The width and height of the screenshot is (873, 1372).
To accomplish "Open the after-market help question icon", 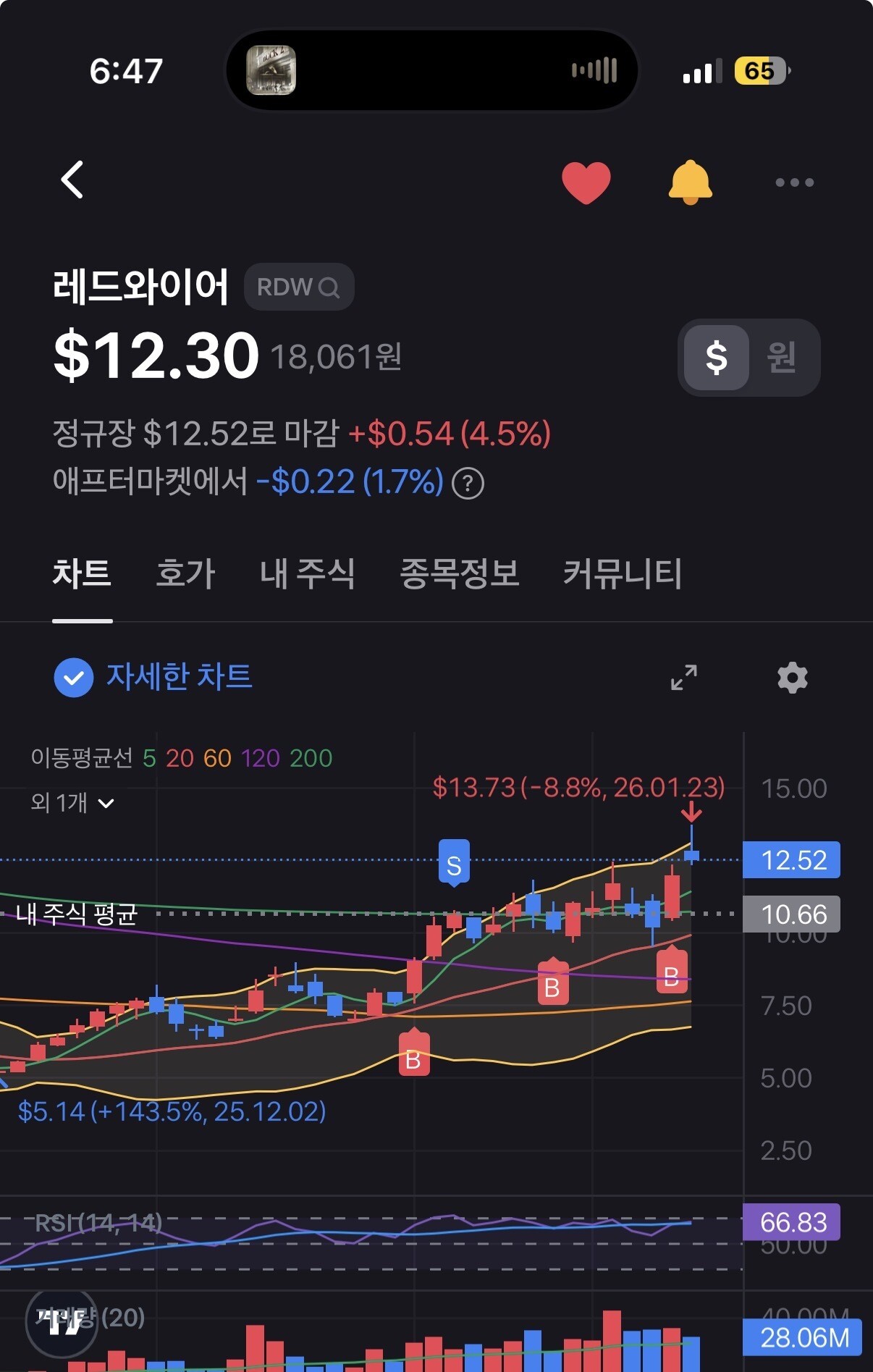I will [468, 483].
